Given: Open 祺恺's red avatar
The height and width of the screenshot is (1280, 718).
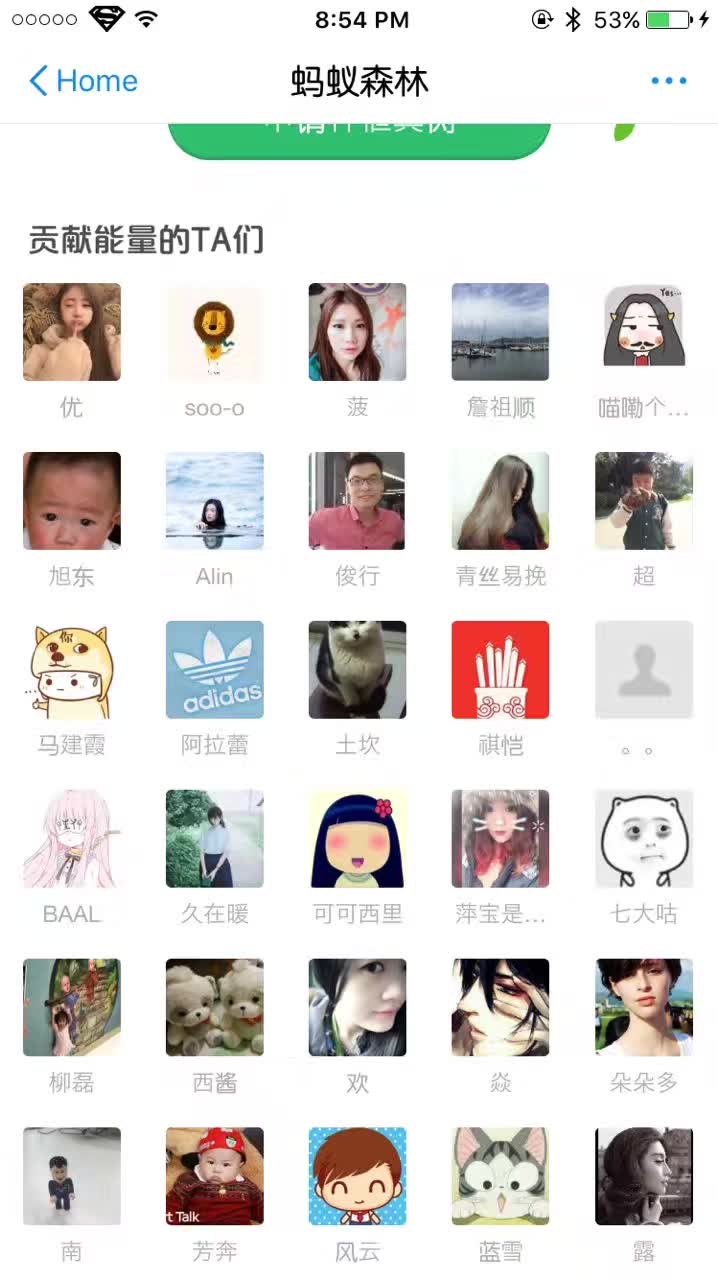Looking at the screenshot, I should [500, 670].
